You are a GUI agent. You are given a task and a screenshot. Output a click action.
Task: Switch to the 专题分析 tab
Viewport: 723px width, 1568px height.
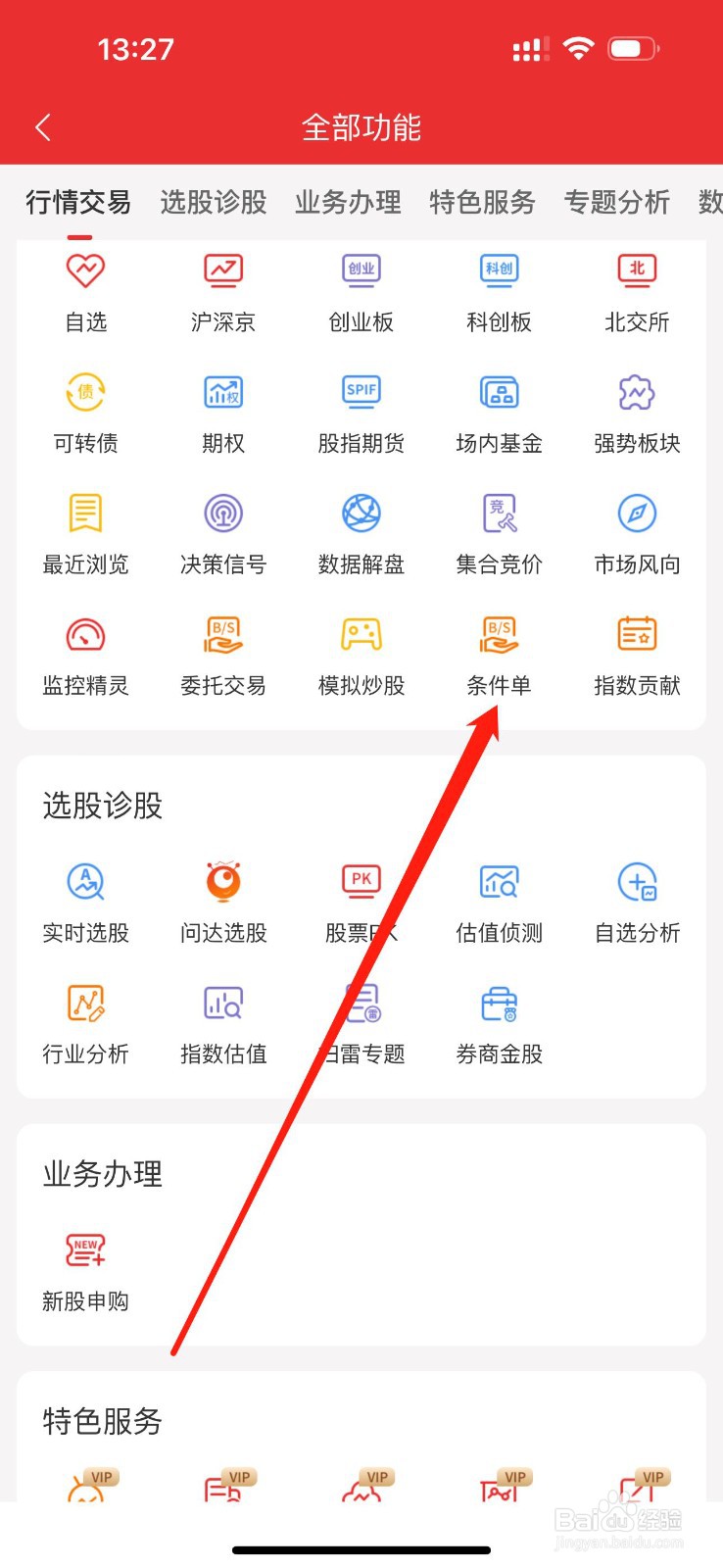[x=616, y=203]
